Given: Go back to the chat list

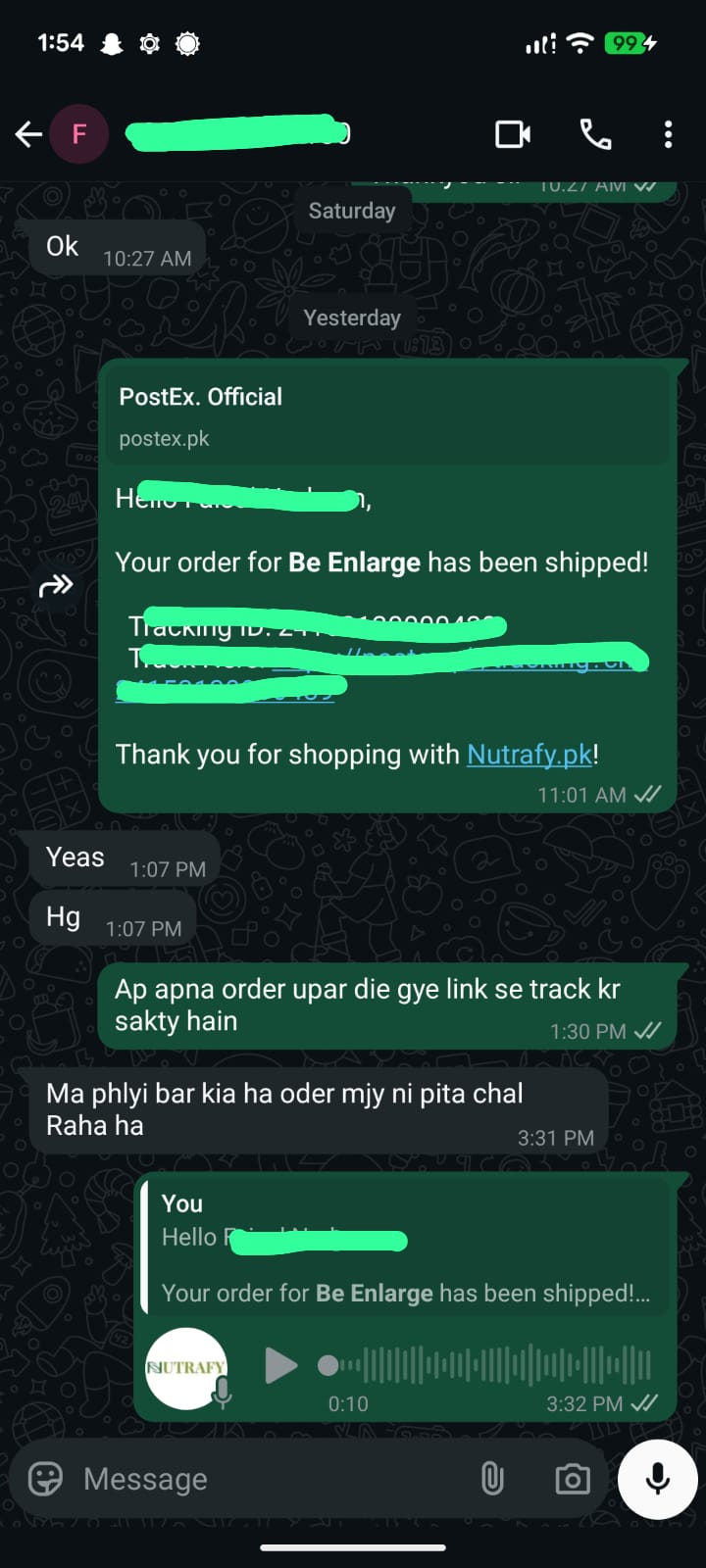Looking at the screenshot, I should [28, 134].
